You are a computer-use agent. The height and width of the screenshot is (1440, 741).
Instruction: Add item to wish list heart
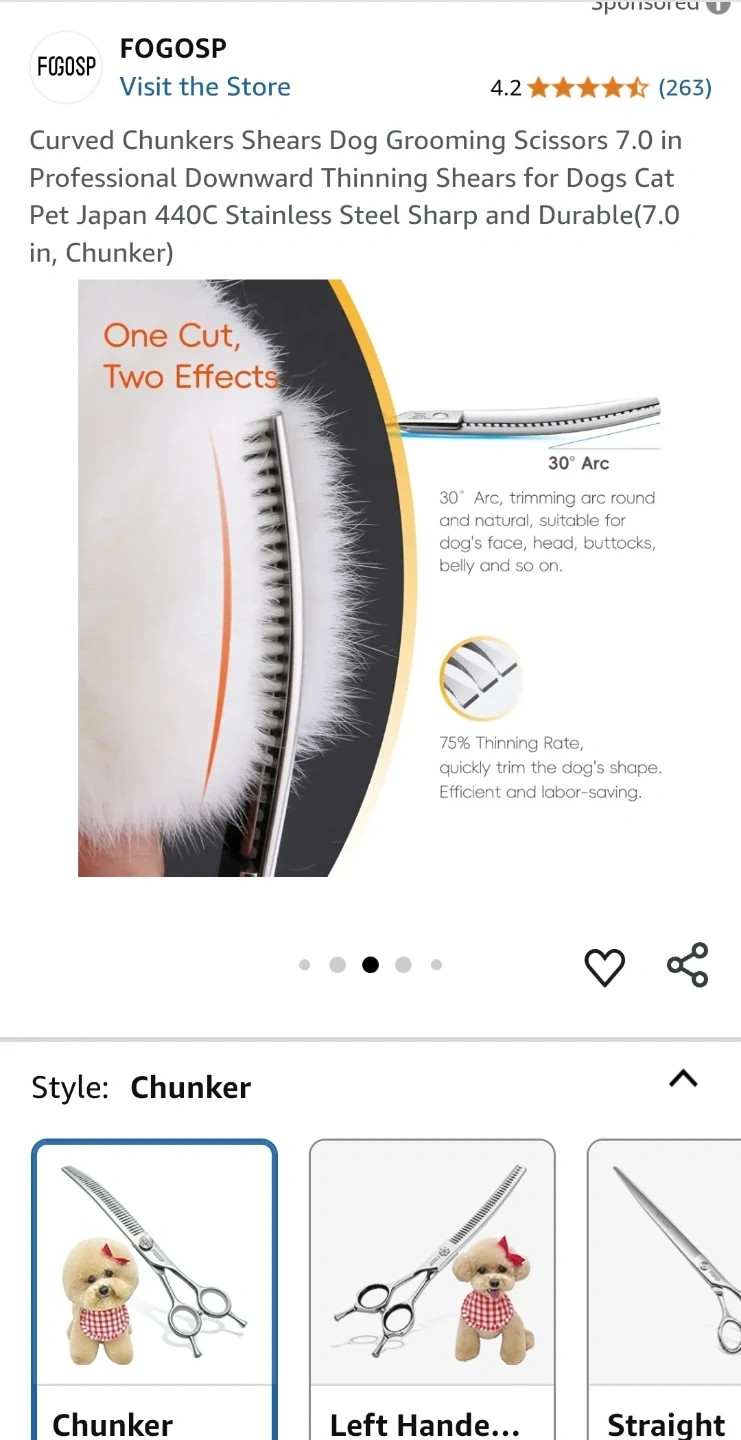coord(604,967)
